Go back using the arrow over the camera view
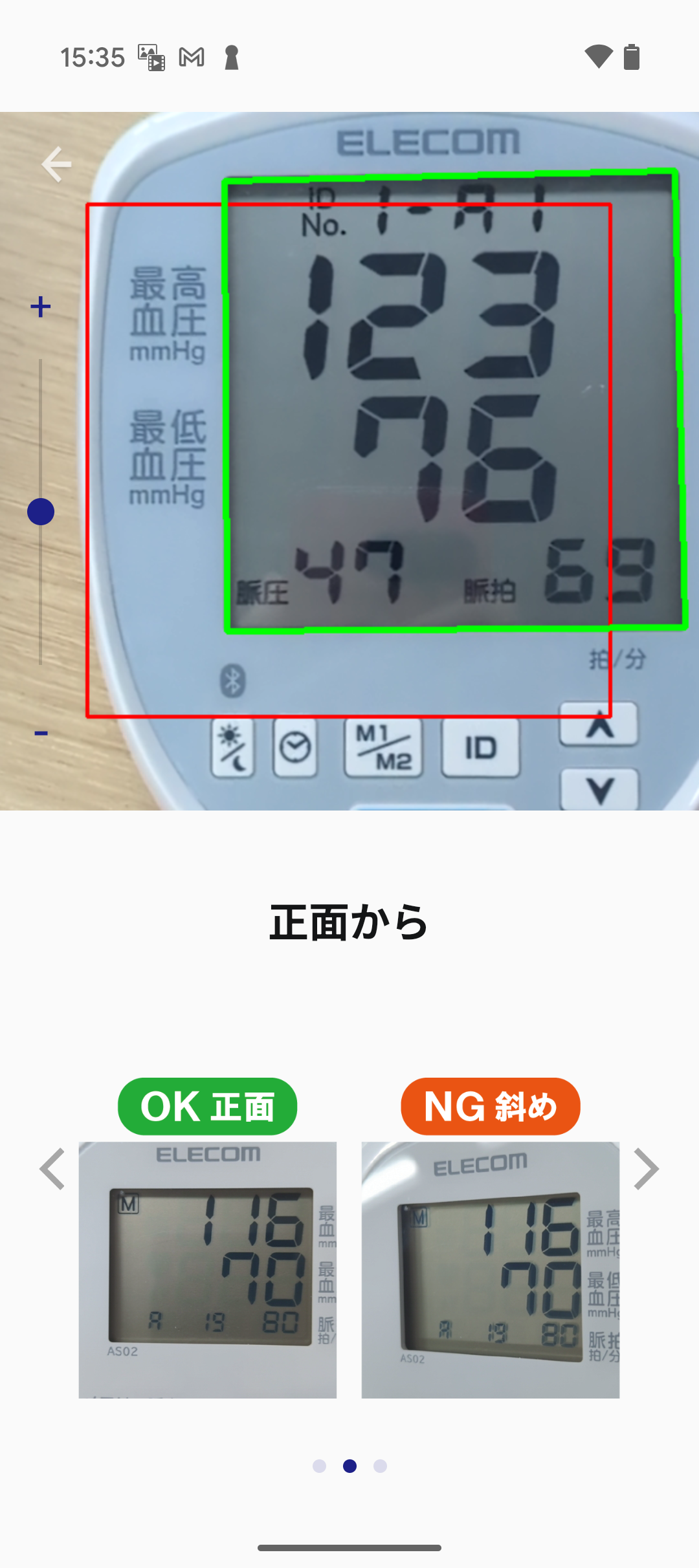 [56, 164]
